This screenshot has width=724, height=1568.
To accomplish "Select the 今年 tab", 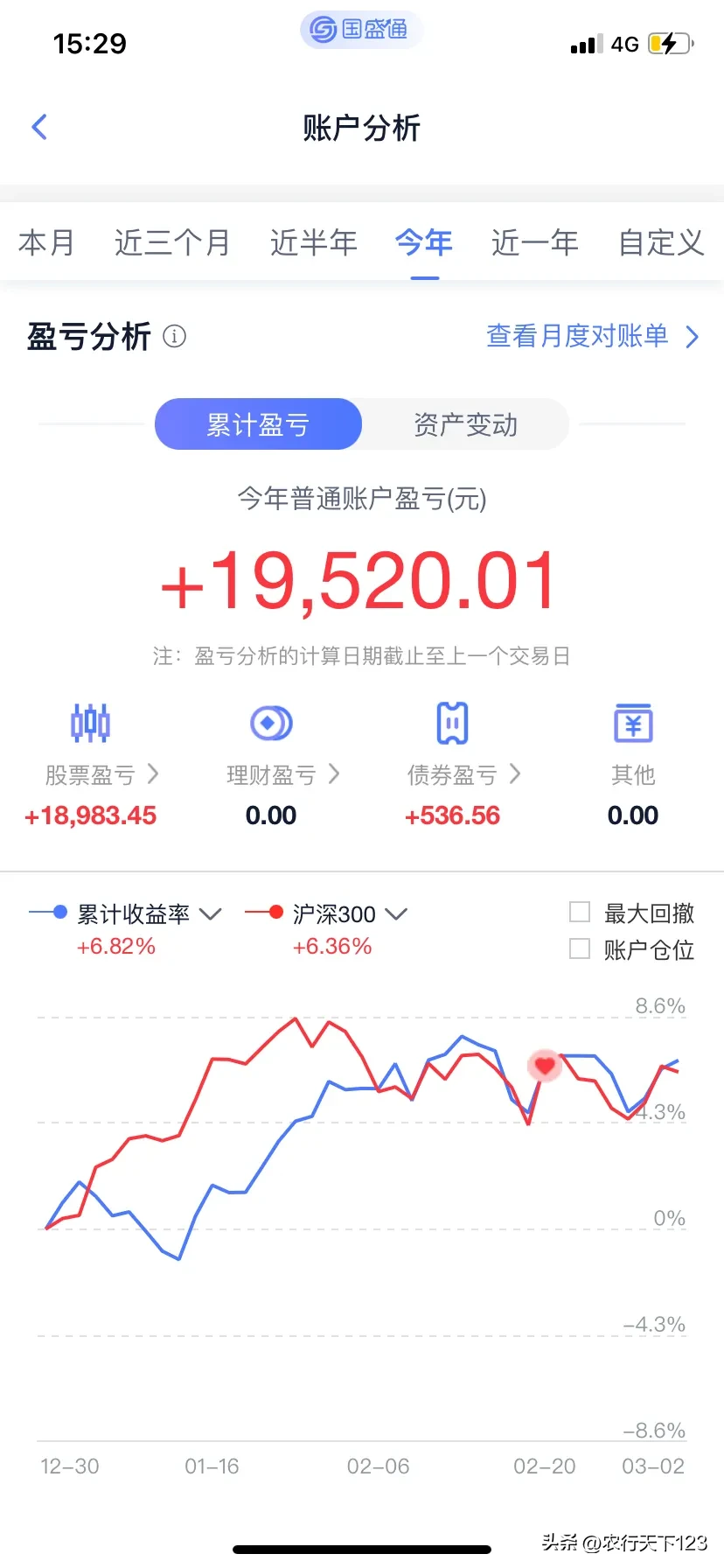I will (x=424, y=242).
